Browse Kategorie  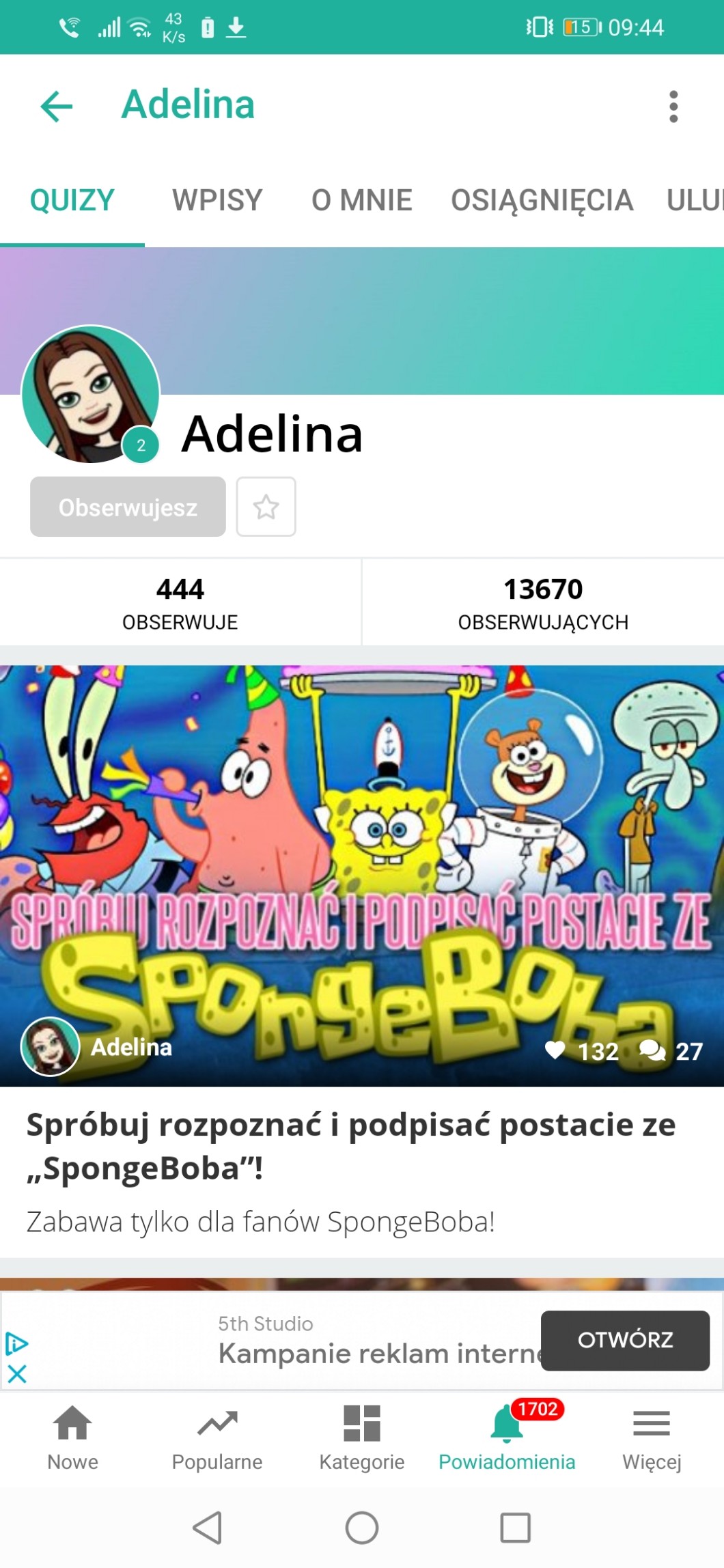coord(362,1438)
